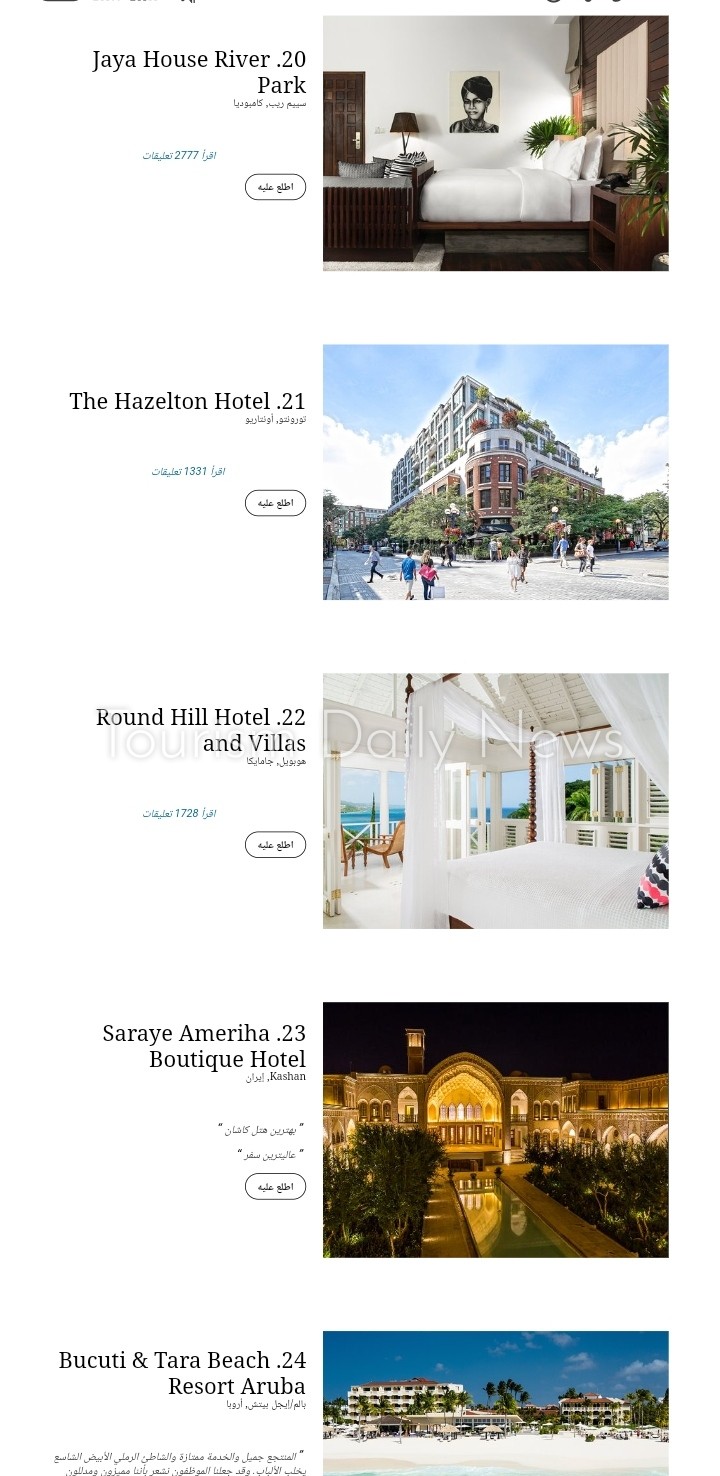Tap the view button for Saraye Ameriha Boutique Hotel

point(275,1187)
